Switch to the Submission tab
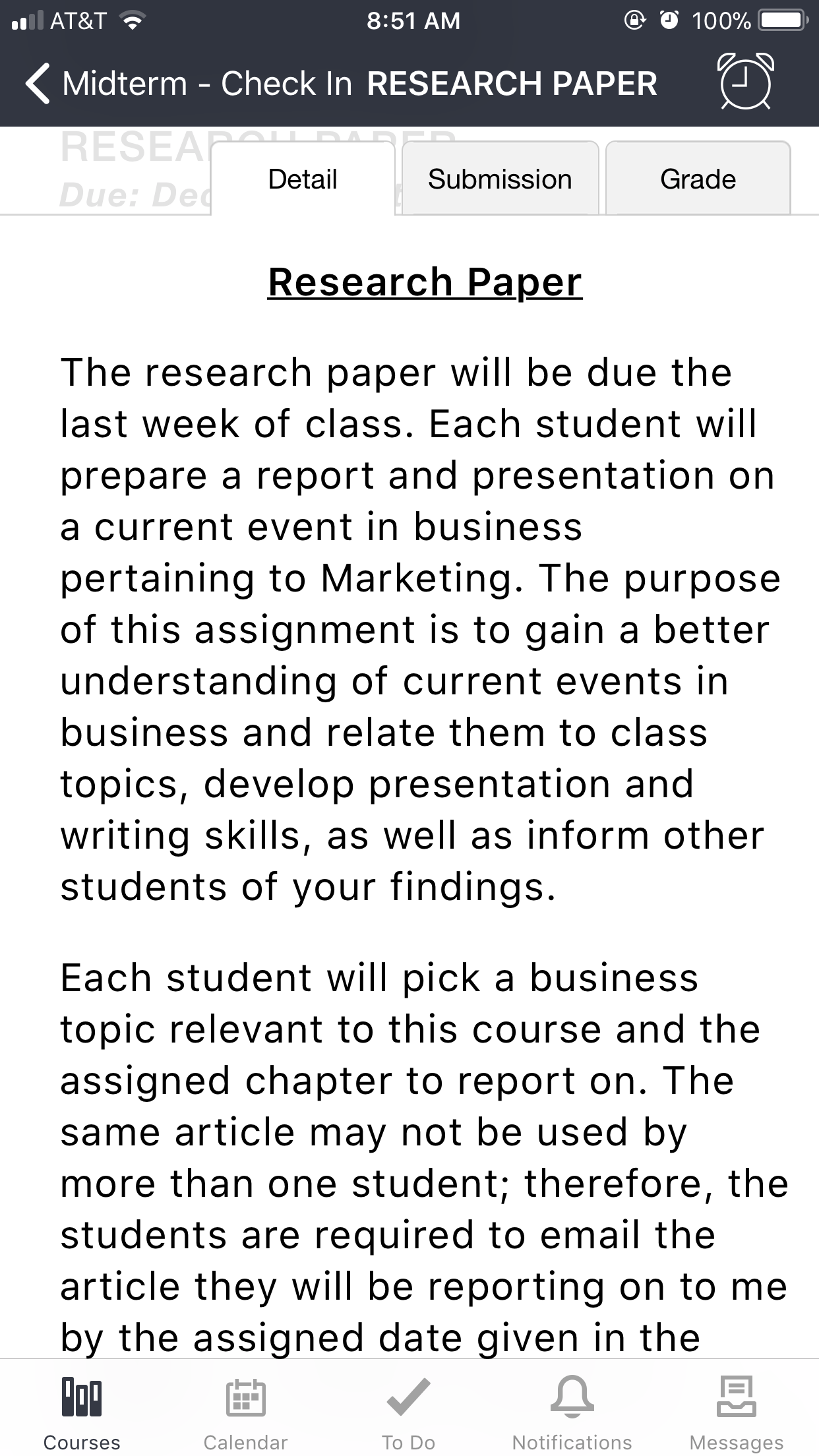The image size is (819, 1456). (x=500, y=179)
